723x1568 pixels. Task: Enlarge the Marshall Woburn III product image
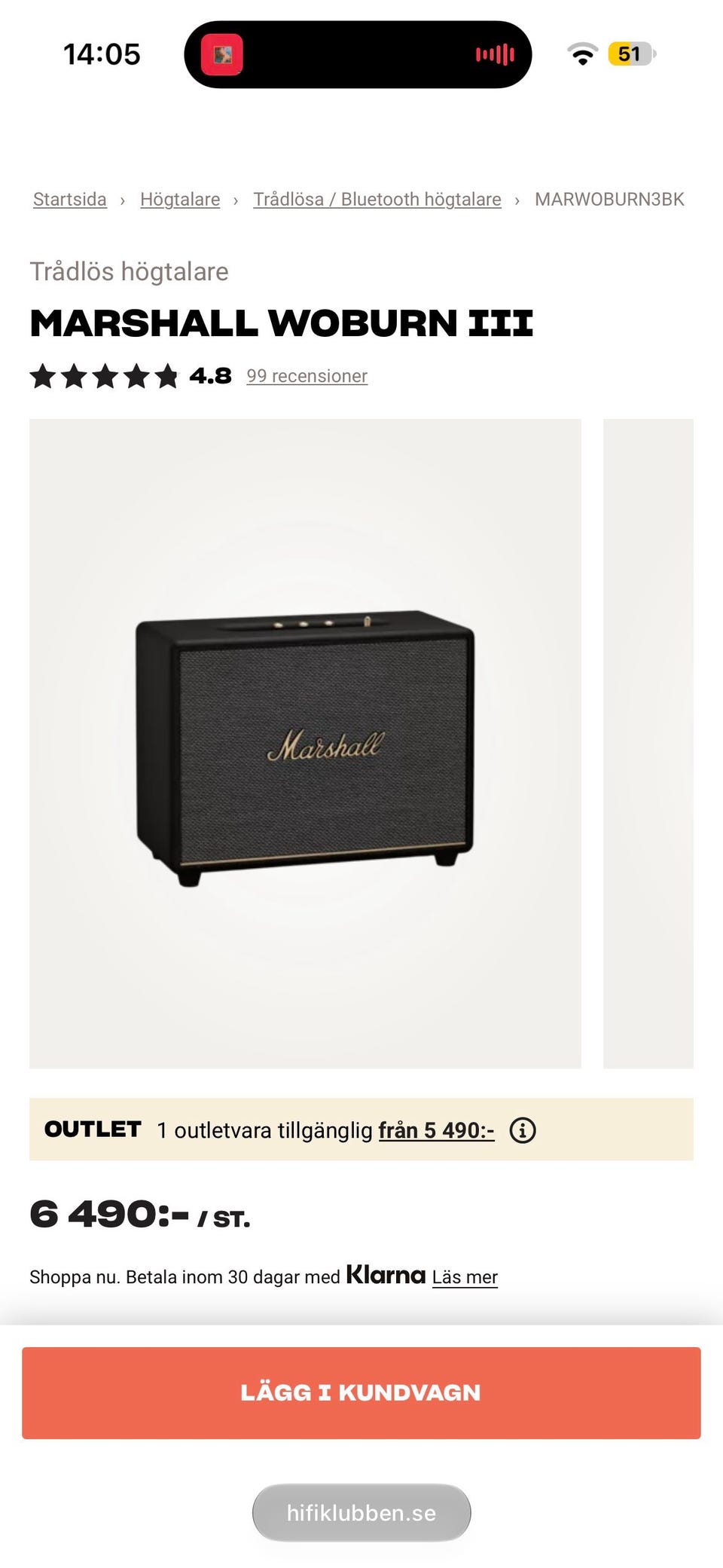tap(305, 743)
